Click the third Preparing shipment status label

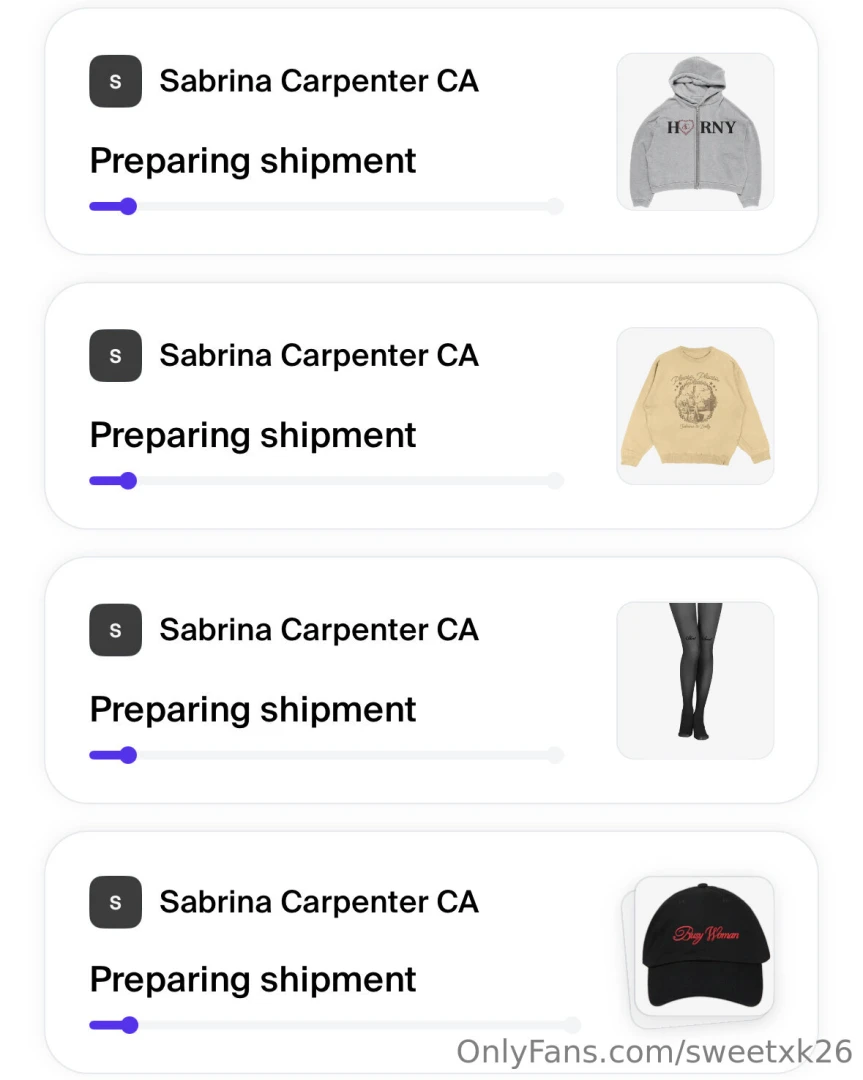pos(252,709)
